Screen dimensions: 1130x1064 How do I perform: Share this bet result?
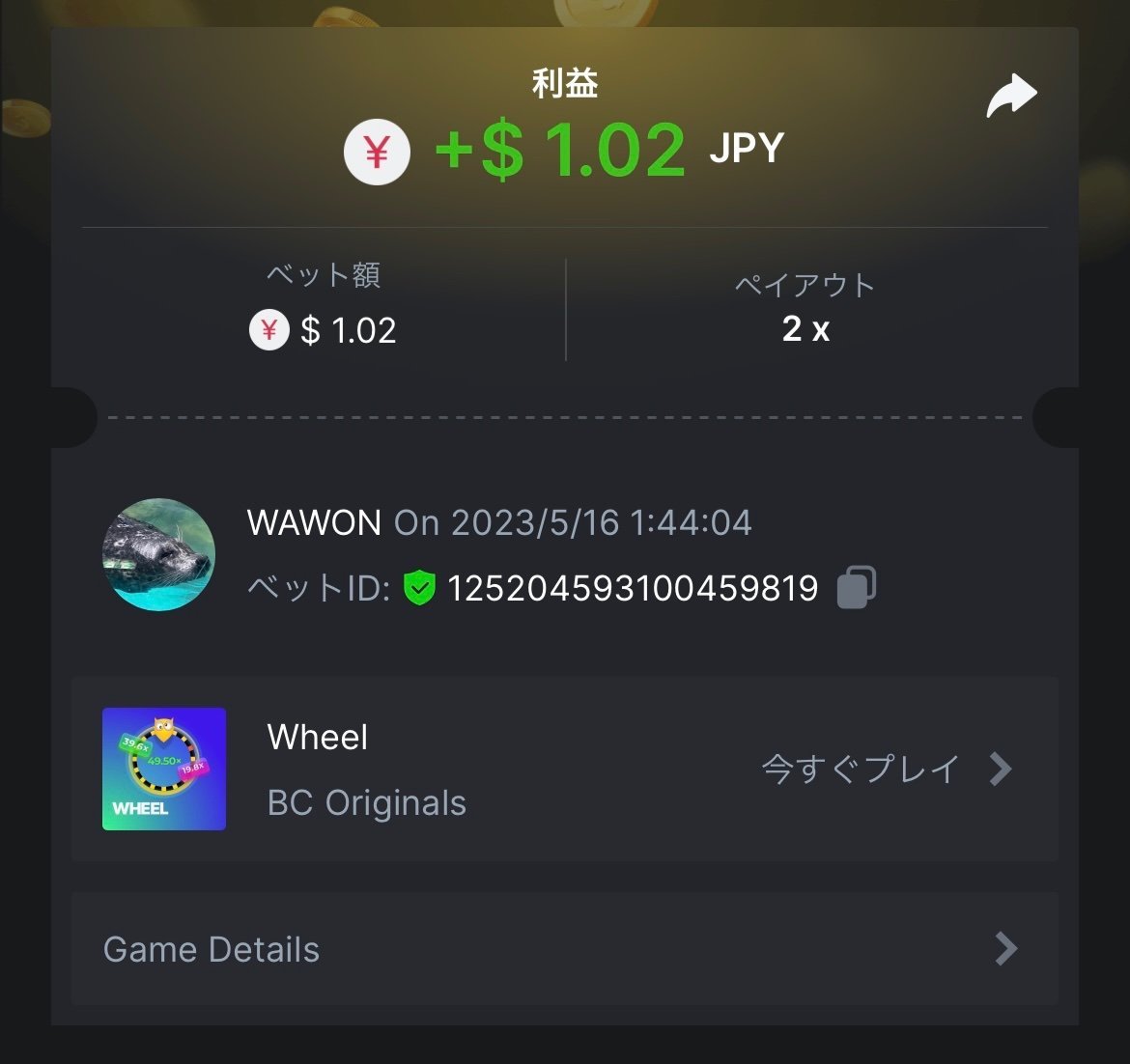[1011, 96]
